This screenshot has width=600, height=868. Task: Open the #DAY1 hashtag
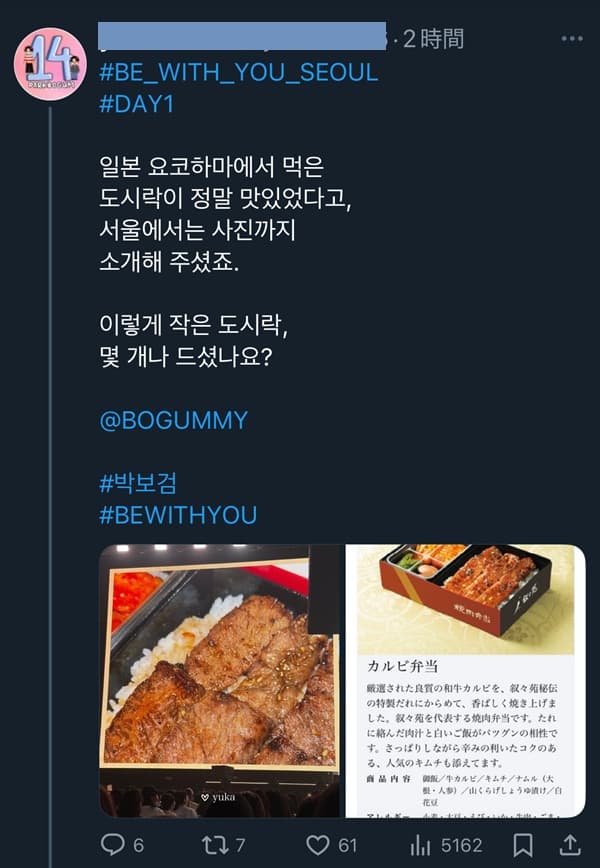point(137,103)
